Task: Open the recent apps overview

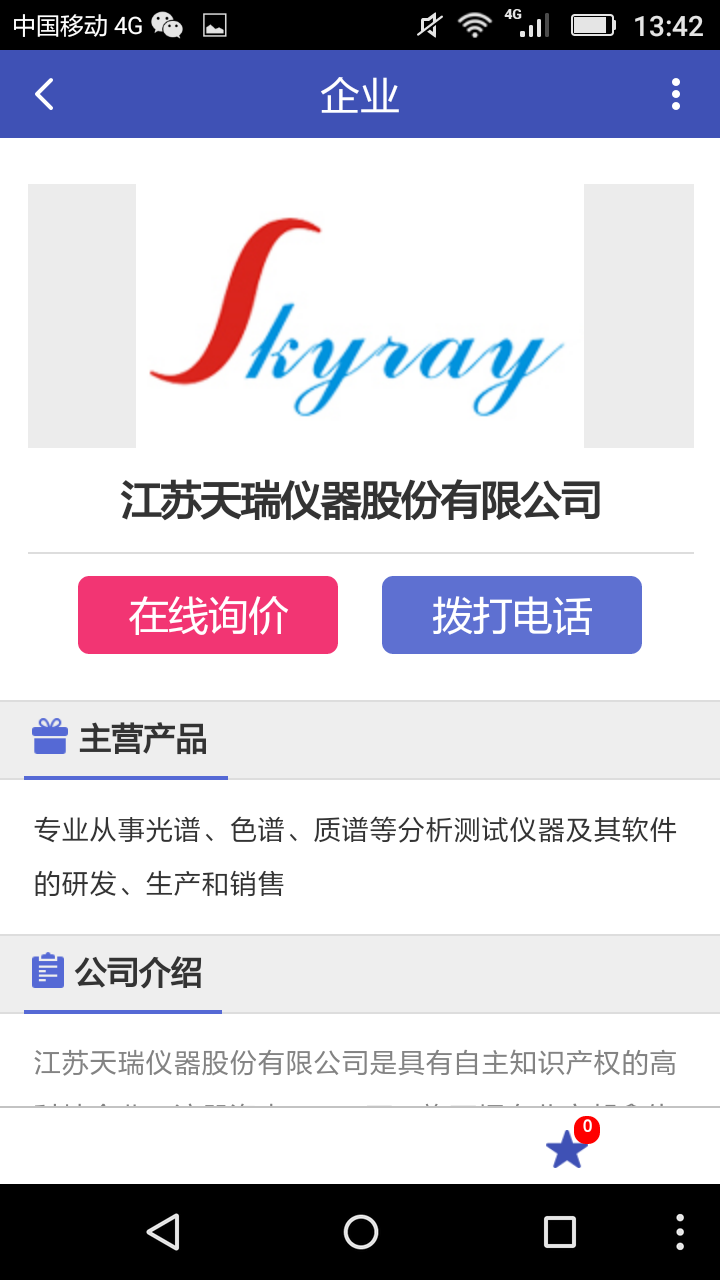Action: tap(559, 1232)
